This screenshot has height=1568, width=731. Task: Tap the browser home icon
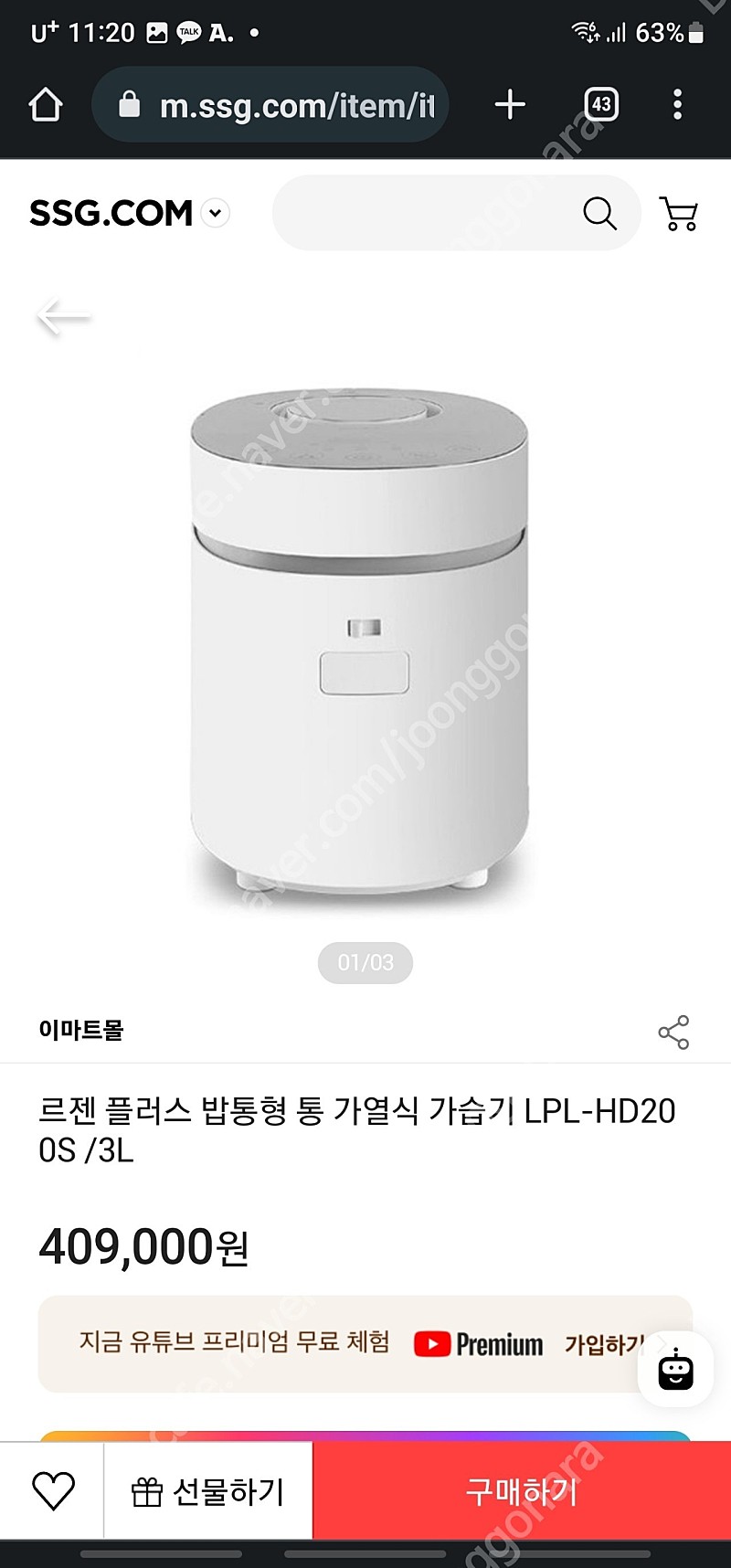(x=46, y=104)
